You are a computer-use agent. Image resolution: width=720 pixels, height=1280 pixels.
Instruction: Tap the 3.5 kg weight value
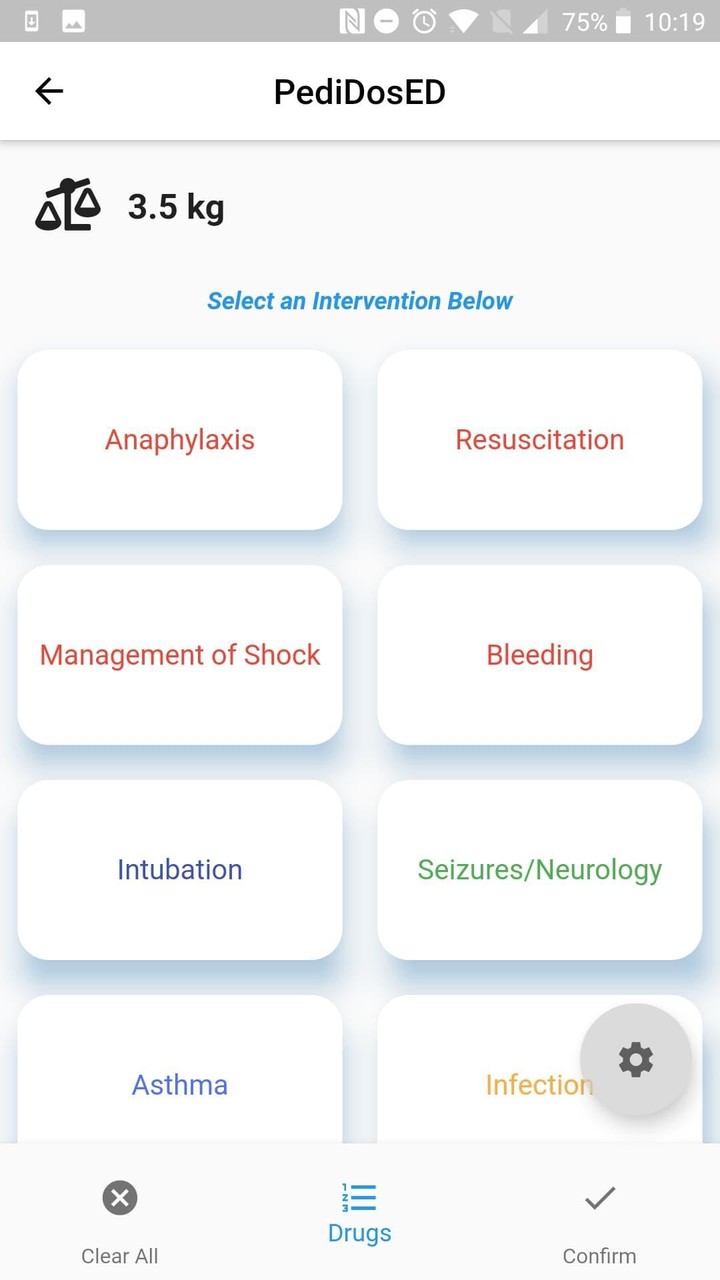(x=175, y=206)
